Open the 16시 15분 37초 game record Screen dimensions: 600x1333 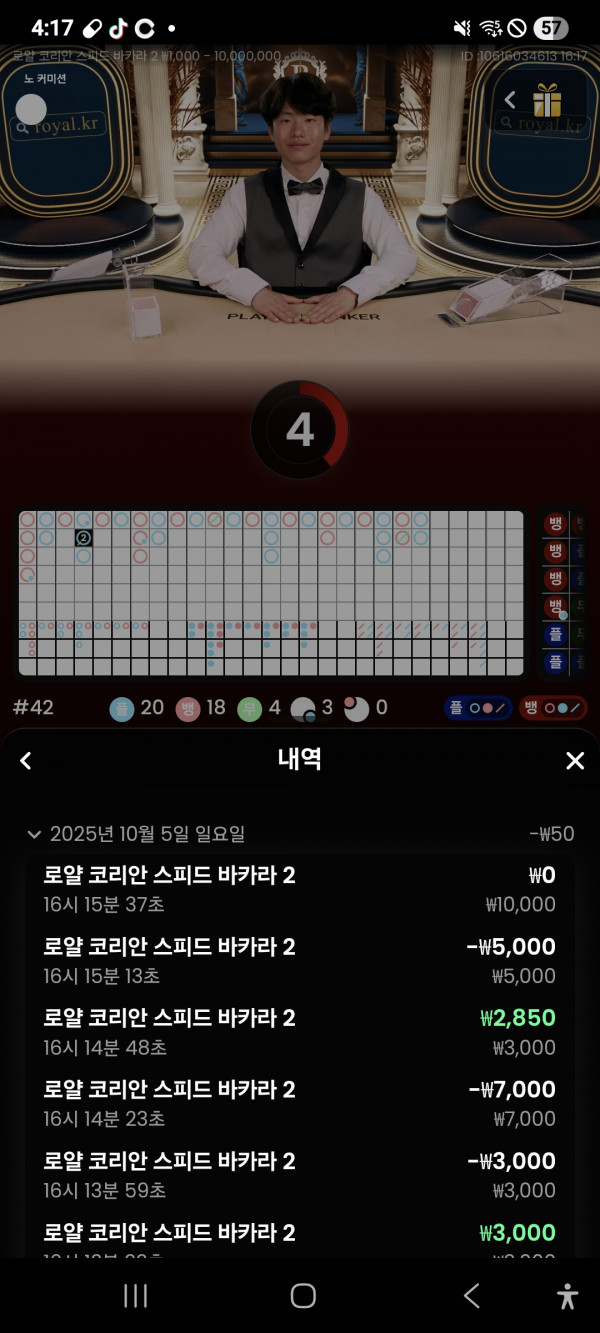tap(299, 889)
